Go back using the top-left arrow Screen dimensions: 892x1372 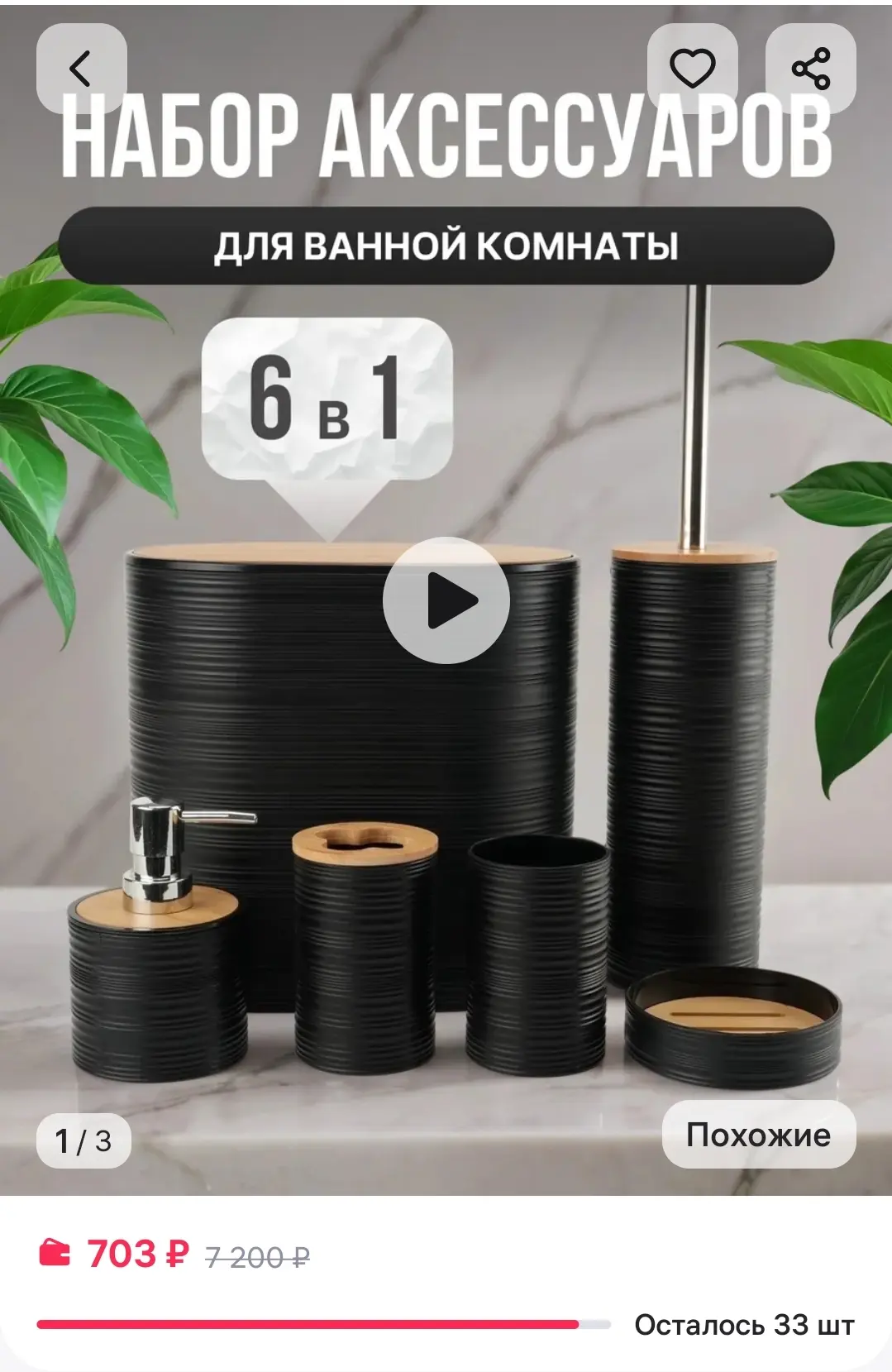tap(81, 69)
